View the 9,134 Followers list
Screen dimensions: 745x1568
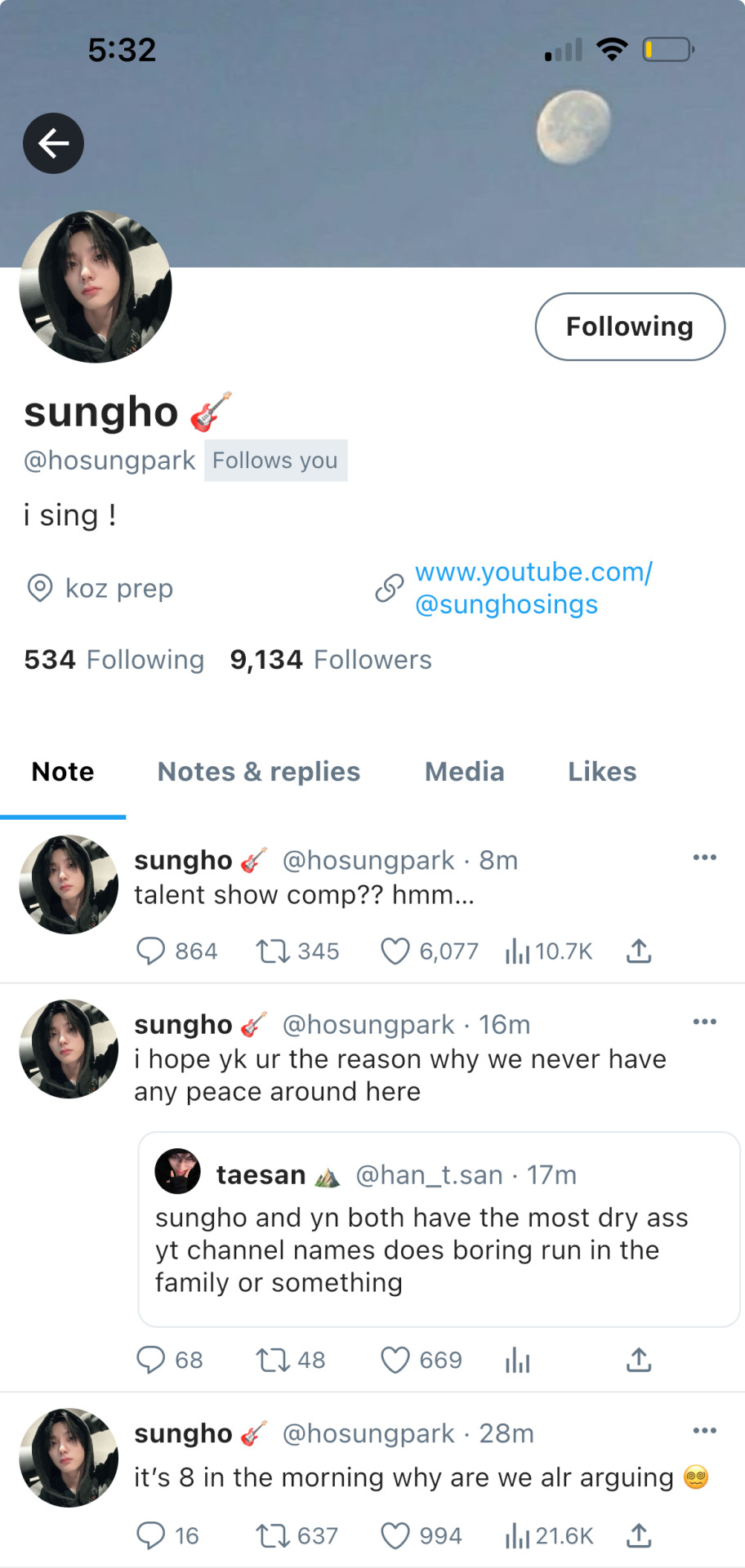point(330,660)
